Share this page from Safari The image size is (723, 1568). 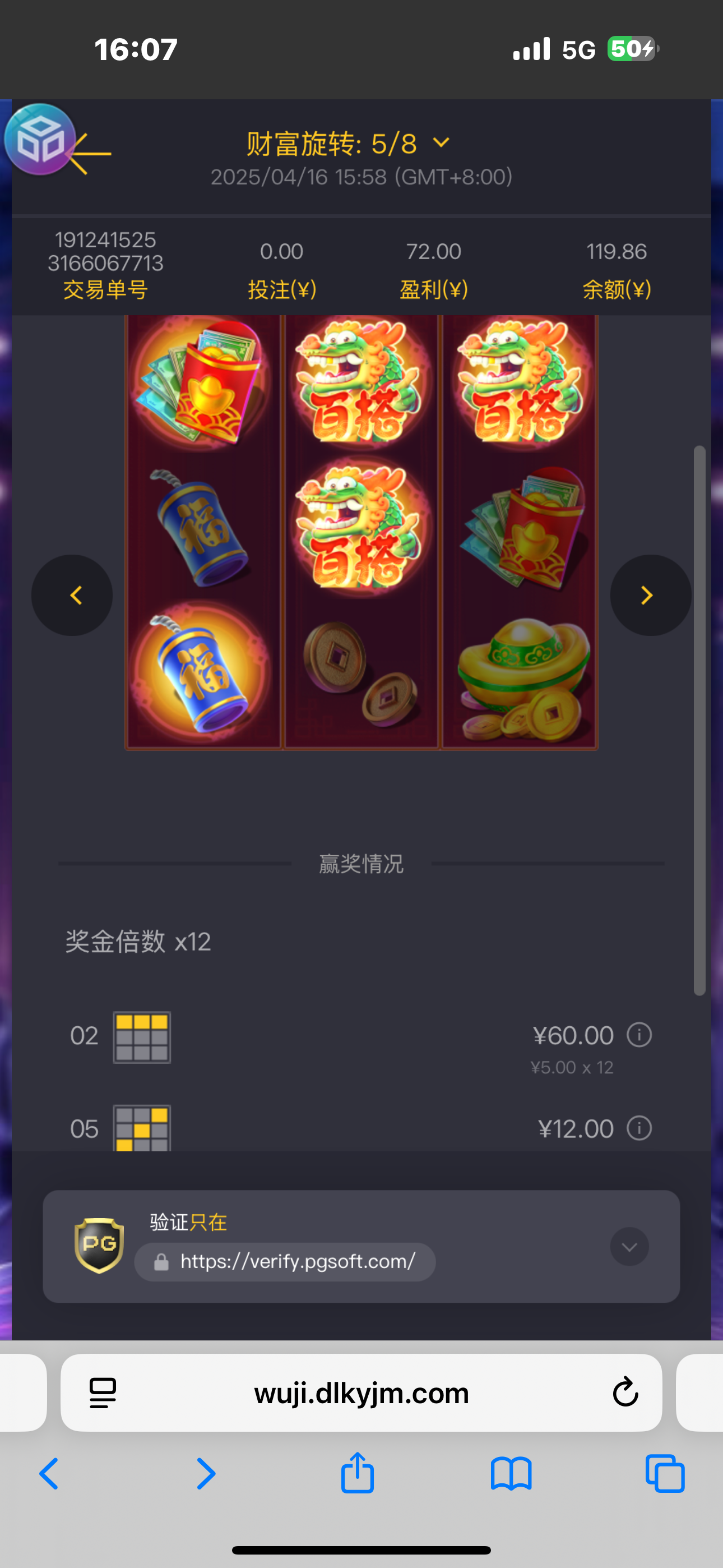click(x=357, y=1473)
